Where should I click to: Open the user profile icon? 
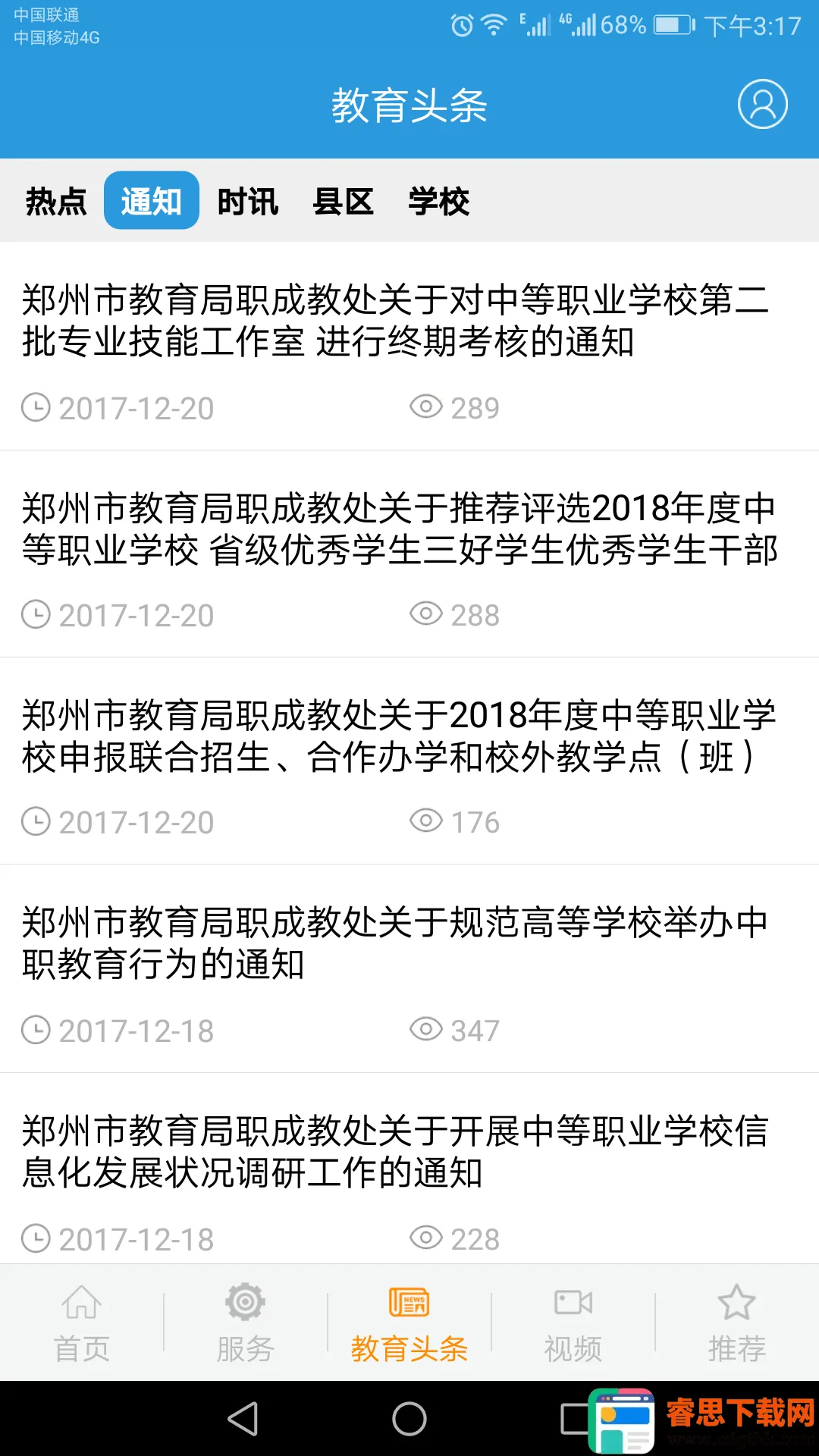click(762, 104)
